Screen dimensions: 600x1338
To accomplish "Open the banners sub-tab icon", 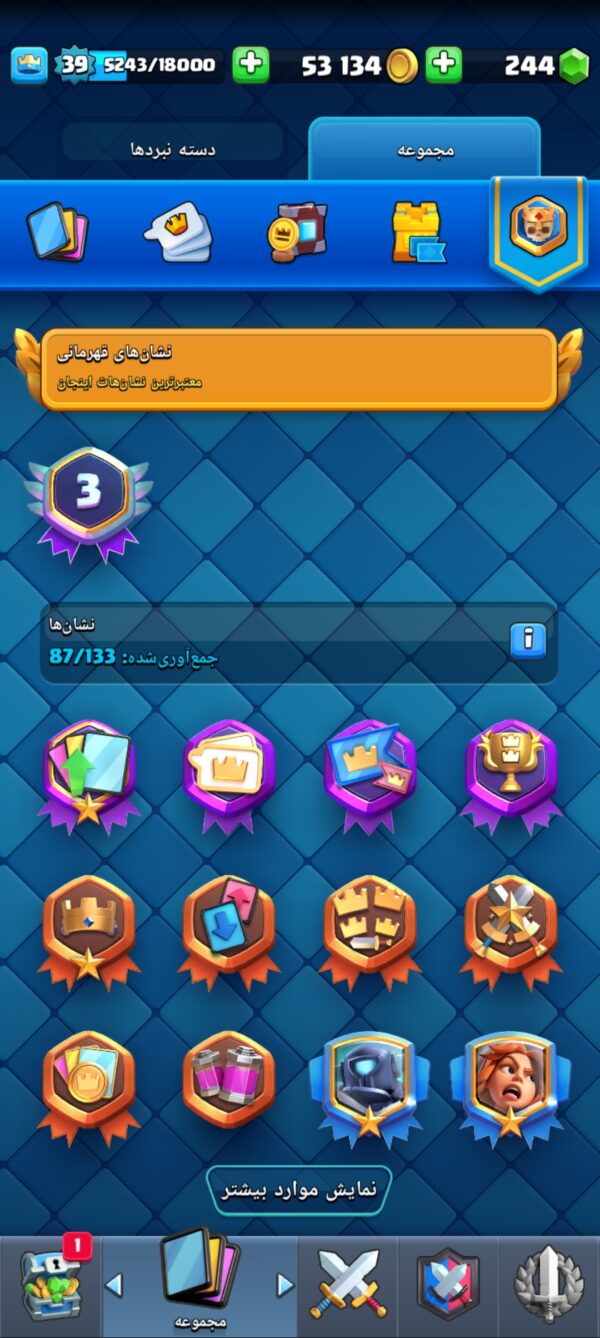I will coord(296,233).
